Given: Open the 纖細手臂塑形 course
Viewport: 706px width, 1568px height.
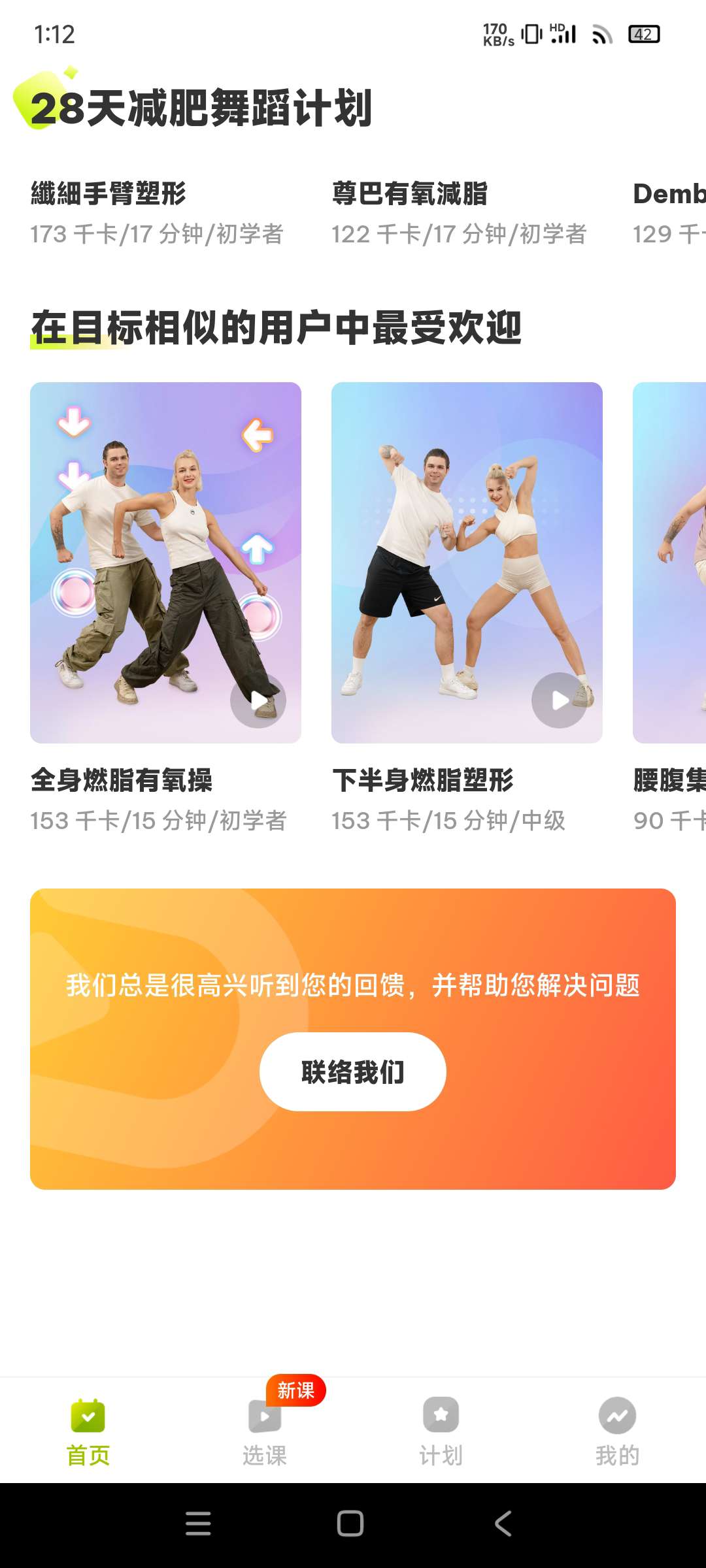Looking at the screenshot, I should pos(157,213).
